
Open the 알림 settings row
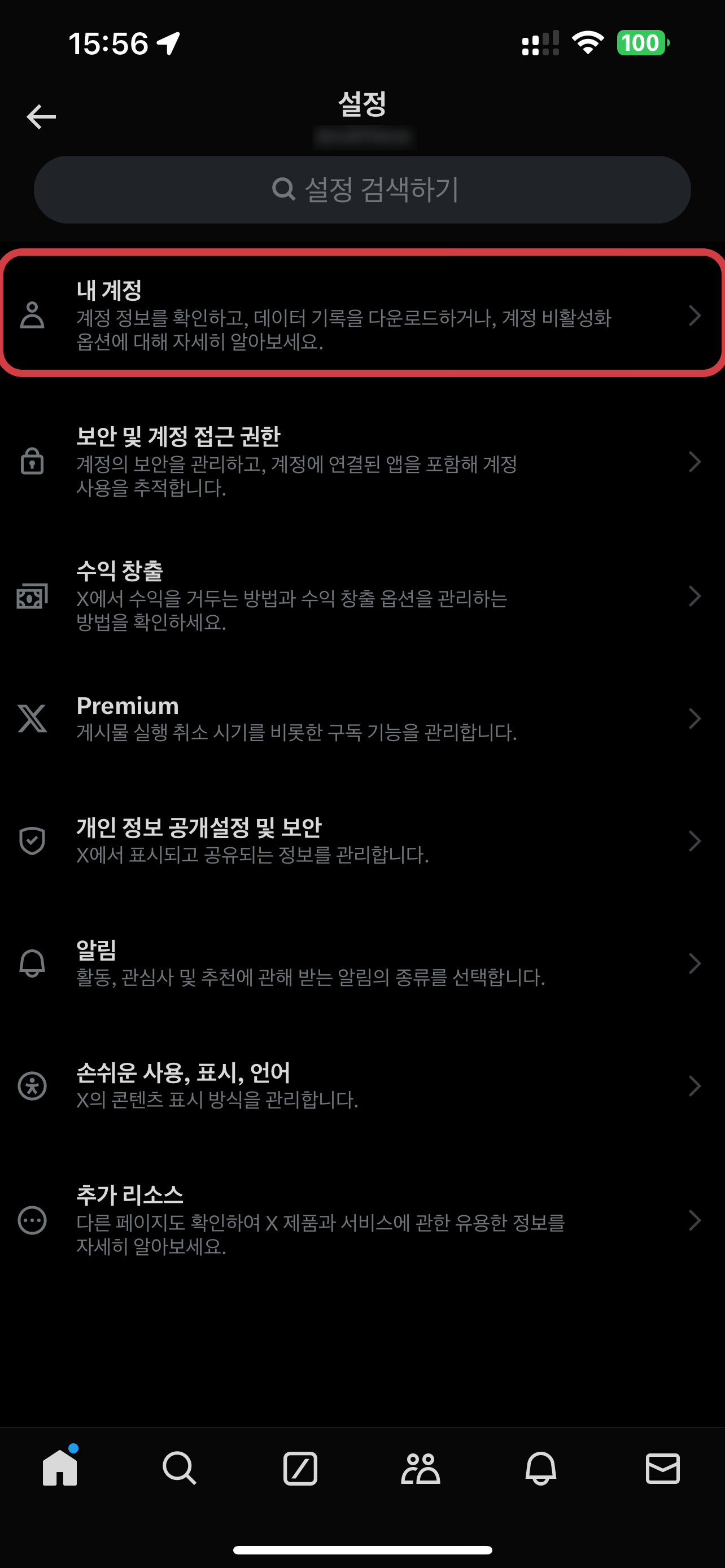pos(362,963)
